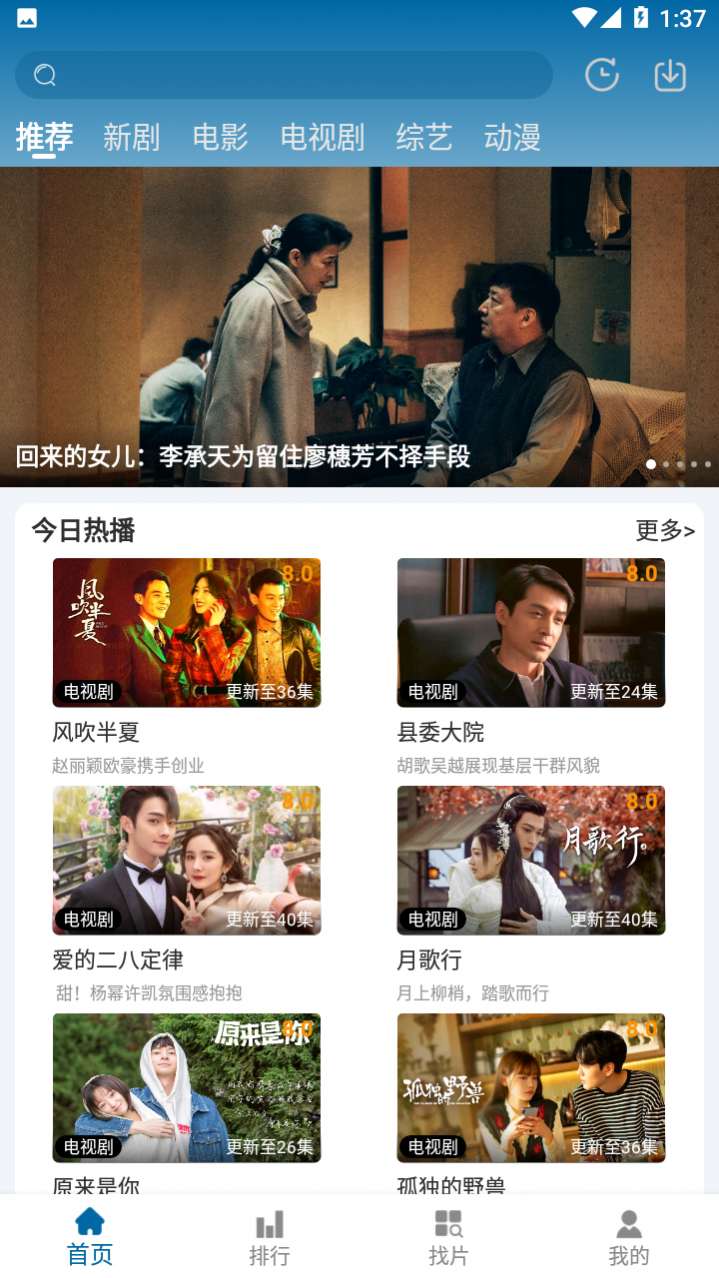Open the 风吹半夏 drama card
The image size is (719, 1278).
click(x=187, y=633)
